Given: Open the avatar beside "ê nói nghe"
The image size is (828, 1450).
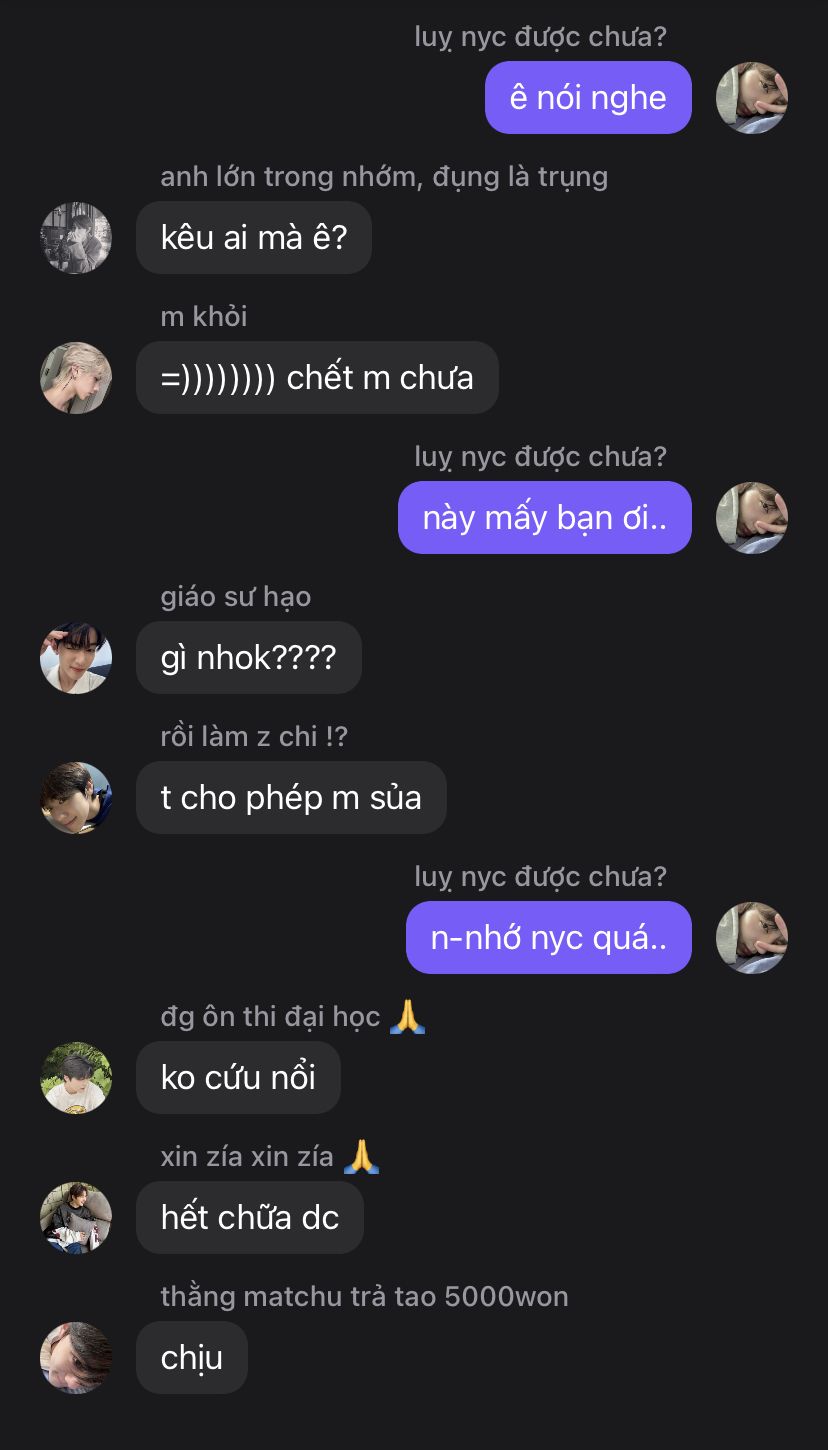Looking at the screenshot, I should coord(752,98).
